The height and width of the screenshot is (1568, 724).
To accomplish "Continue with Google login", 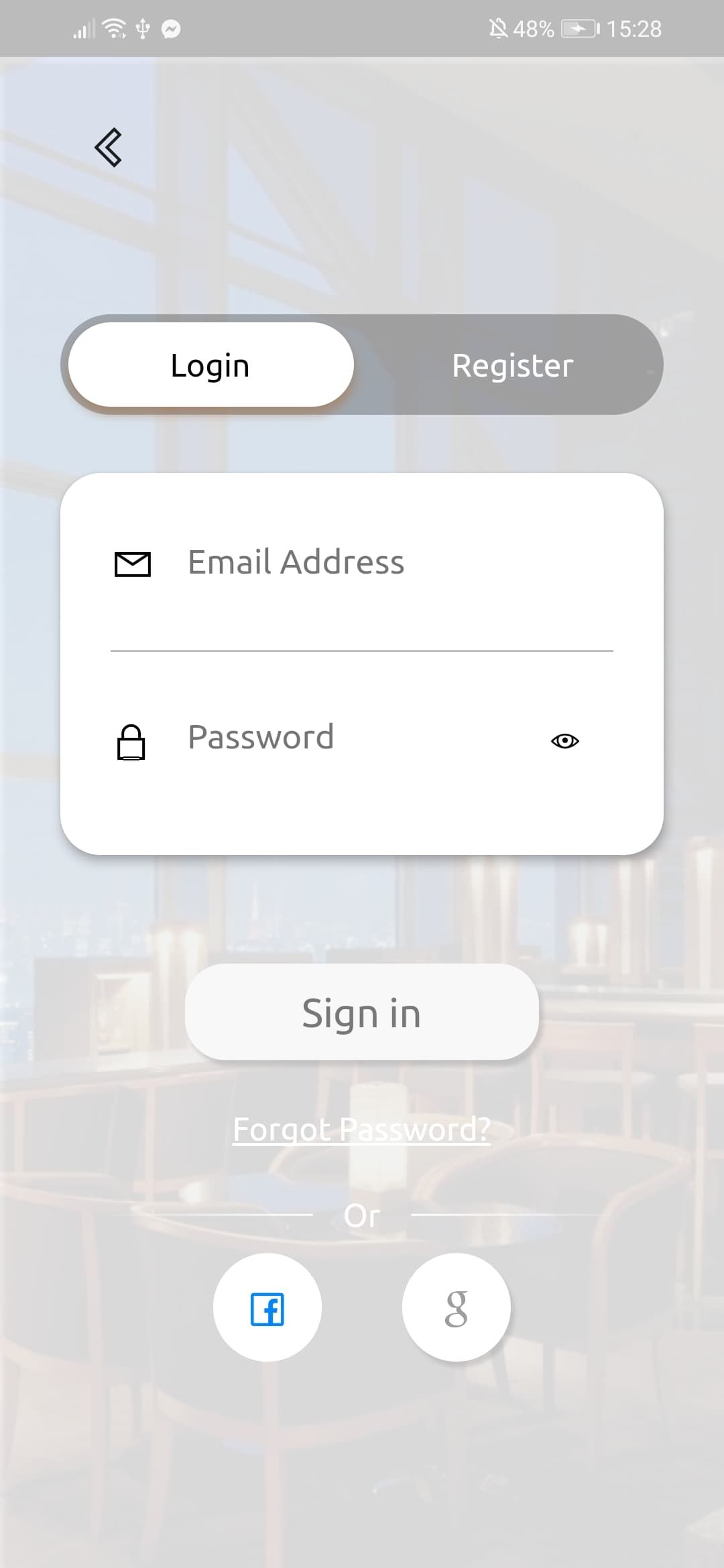I will point(456,1307).
